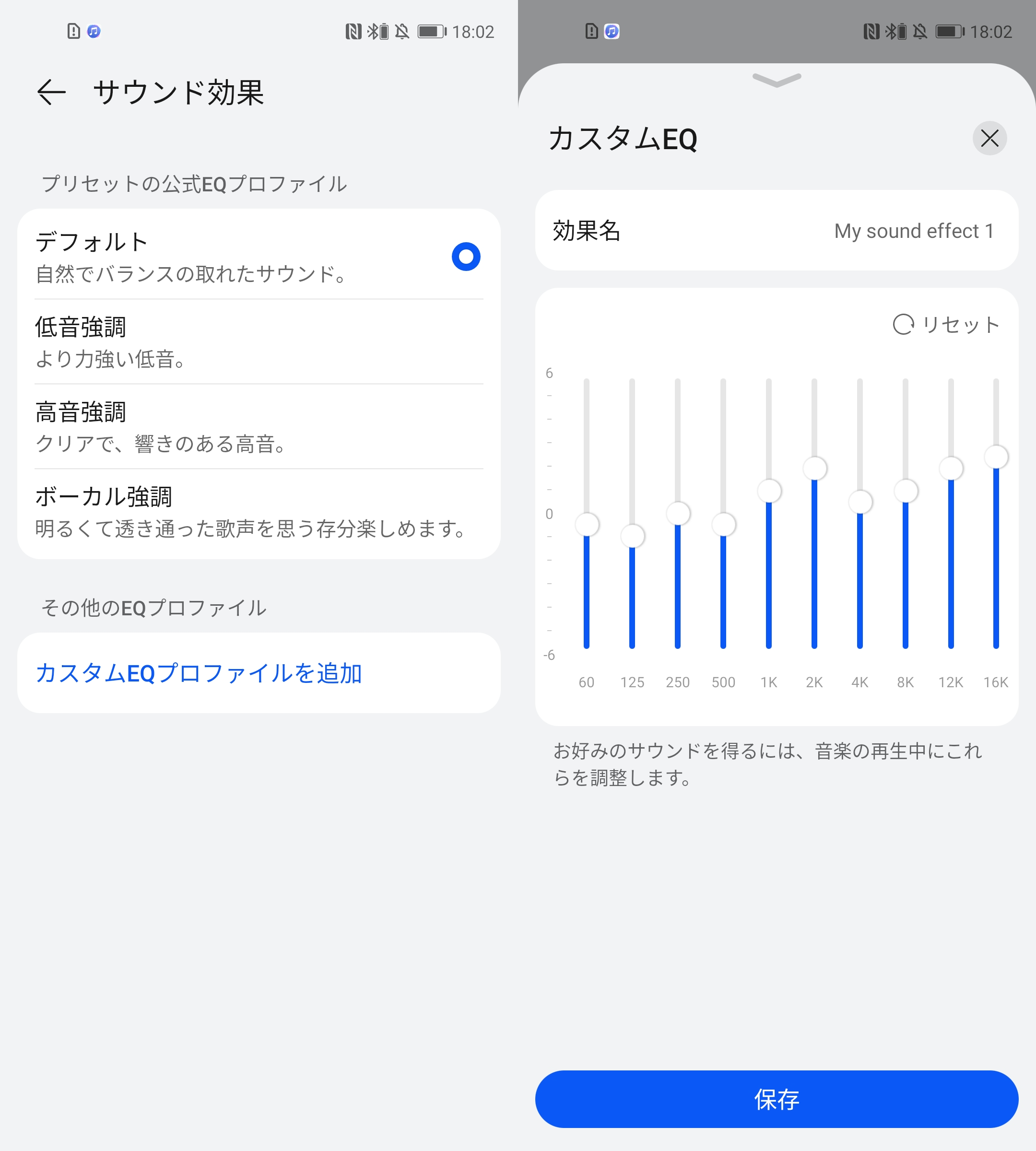Tap the 2K slider knob
1036x1151 pixels.
[814, 468]
